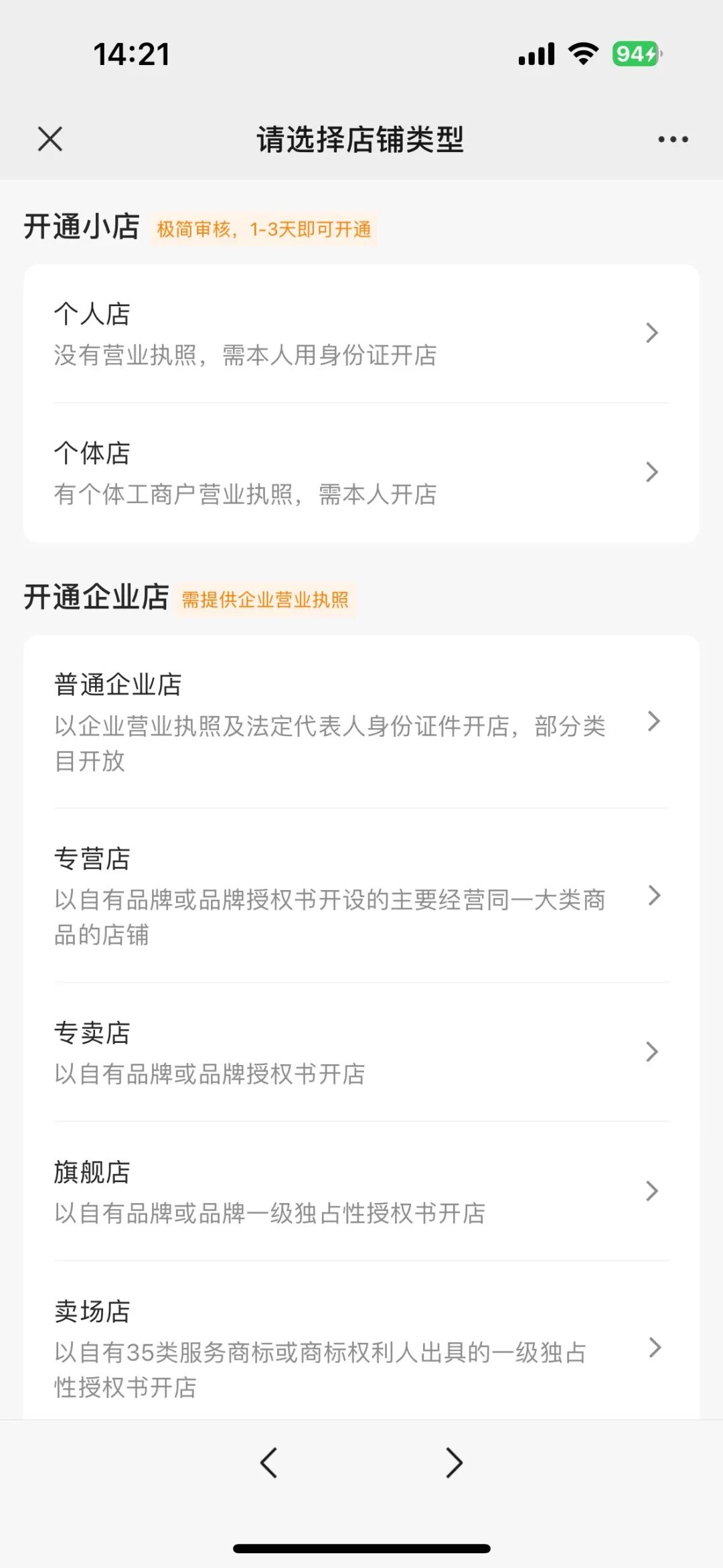Select 个人店 store type
This screenshot has height=1568, width=723.
click(361, 334)
